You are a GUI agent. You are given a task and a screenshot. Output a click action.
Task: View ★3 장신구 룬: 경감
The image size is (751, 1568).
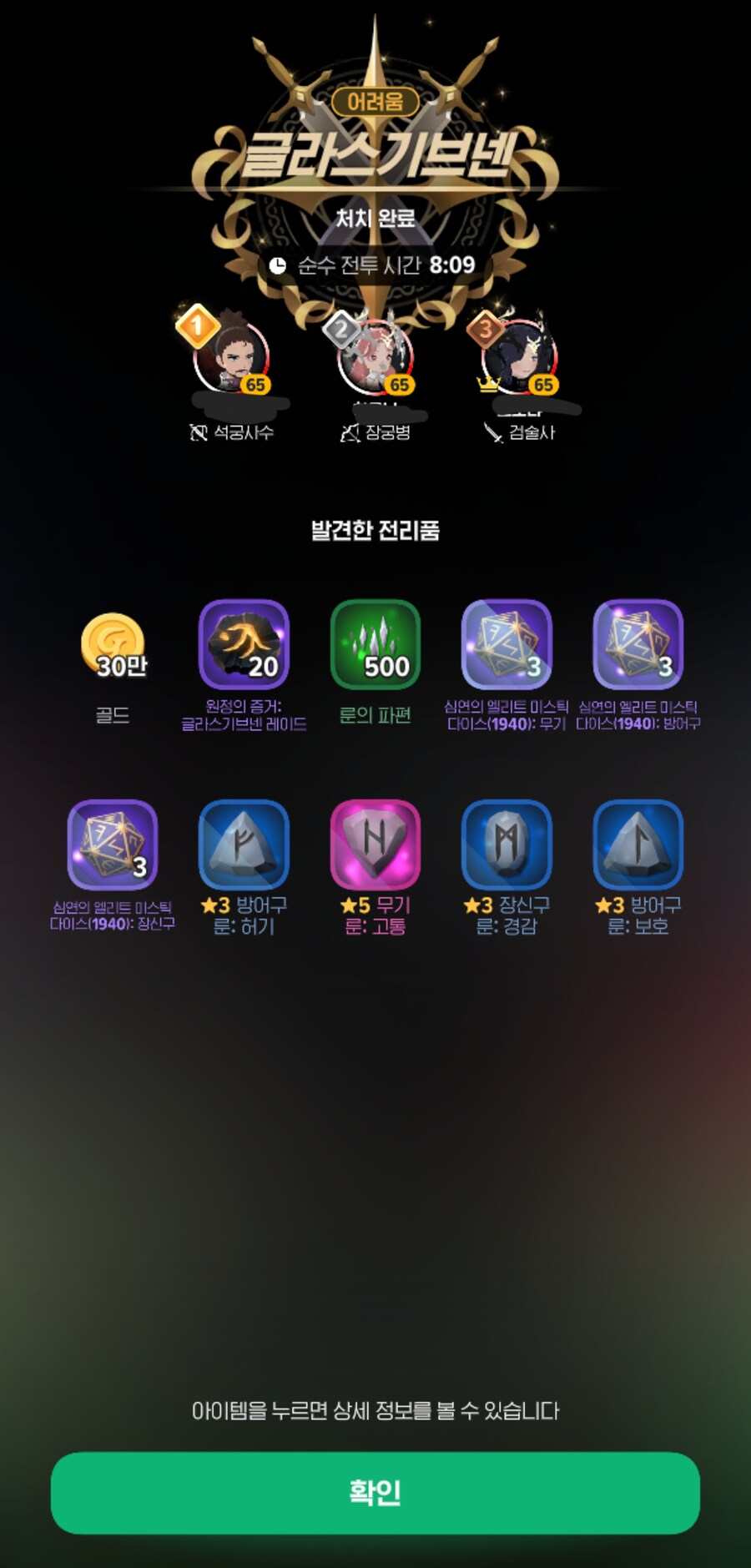pyautogui.click(x=507, y=845)
